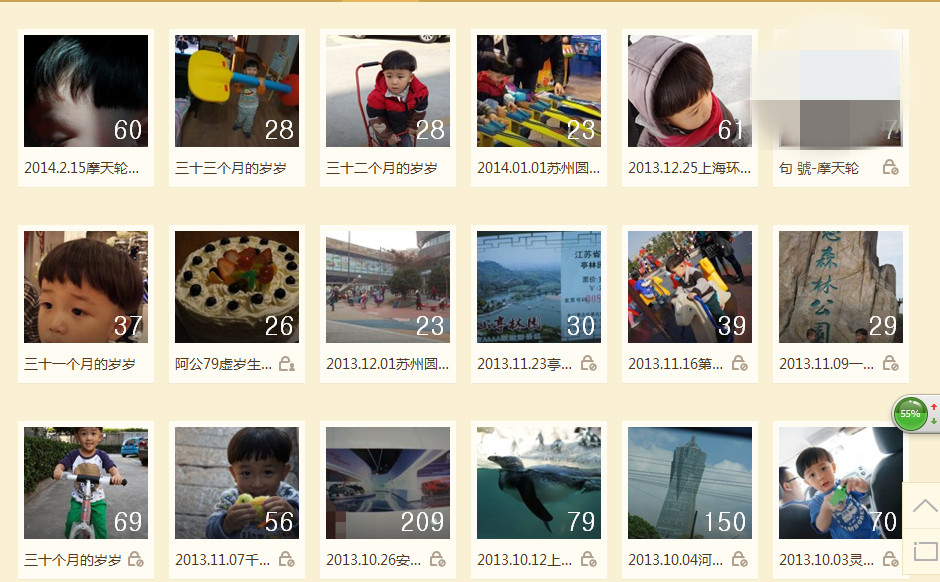Select the 2013.12.25上海环 album
The image size is (940, 582).
tap(690, 91)
